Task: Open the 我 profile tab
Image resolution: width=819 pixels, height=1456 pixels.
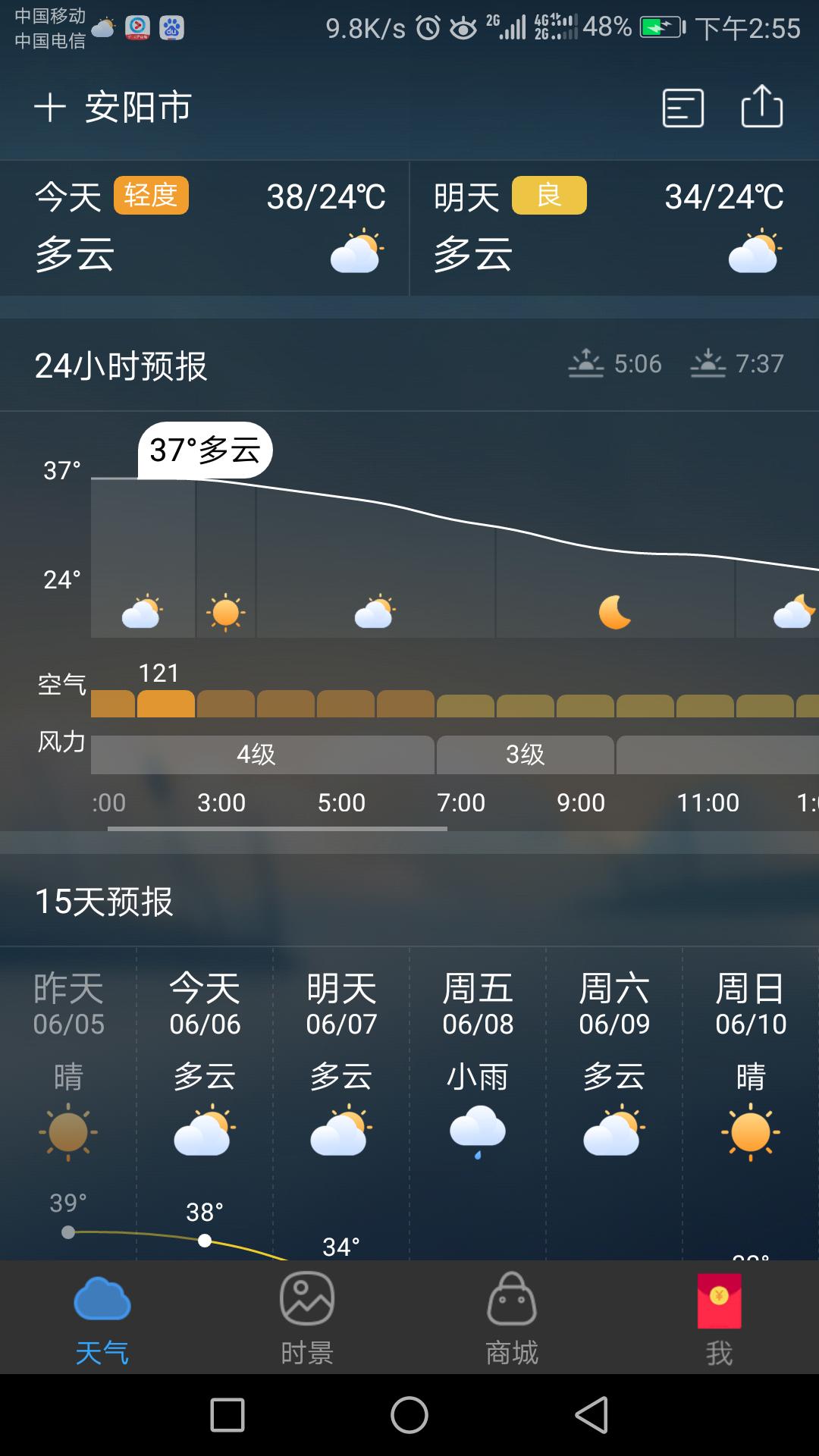Action: tap(719, 1318)
